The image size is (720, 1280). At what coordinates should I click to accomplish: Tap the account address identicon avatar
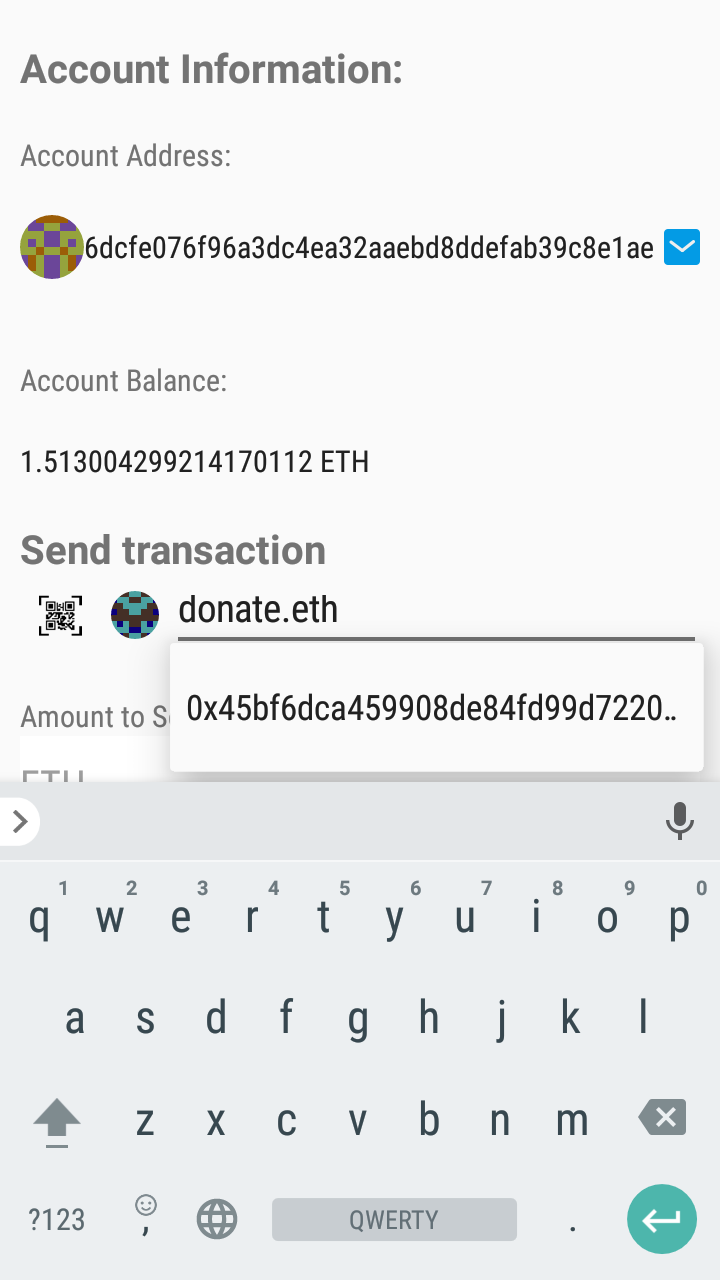pyautogui.click(x=51, y=246)
